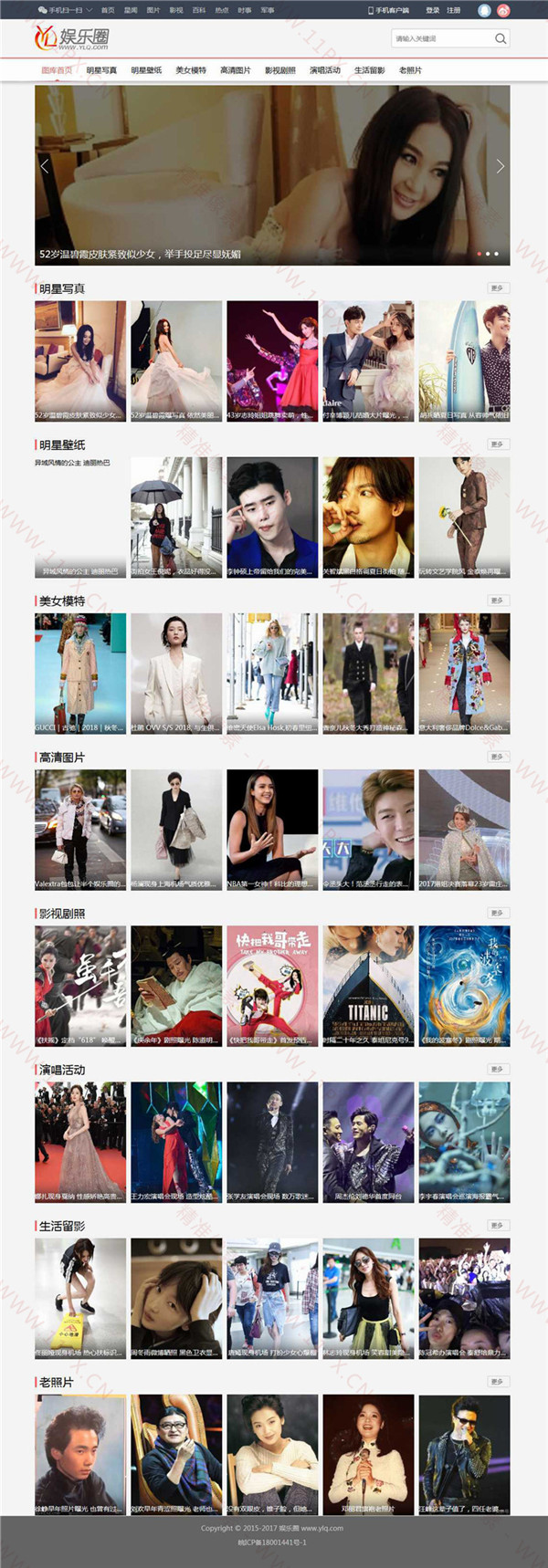
Task: Switch to the 明星壁纸 tab
Action: (x=146, y=70)
